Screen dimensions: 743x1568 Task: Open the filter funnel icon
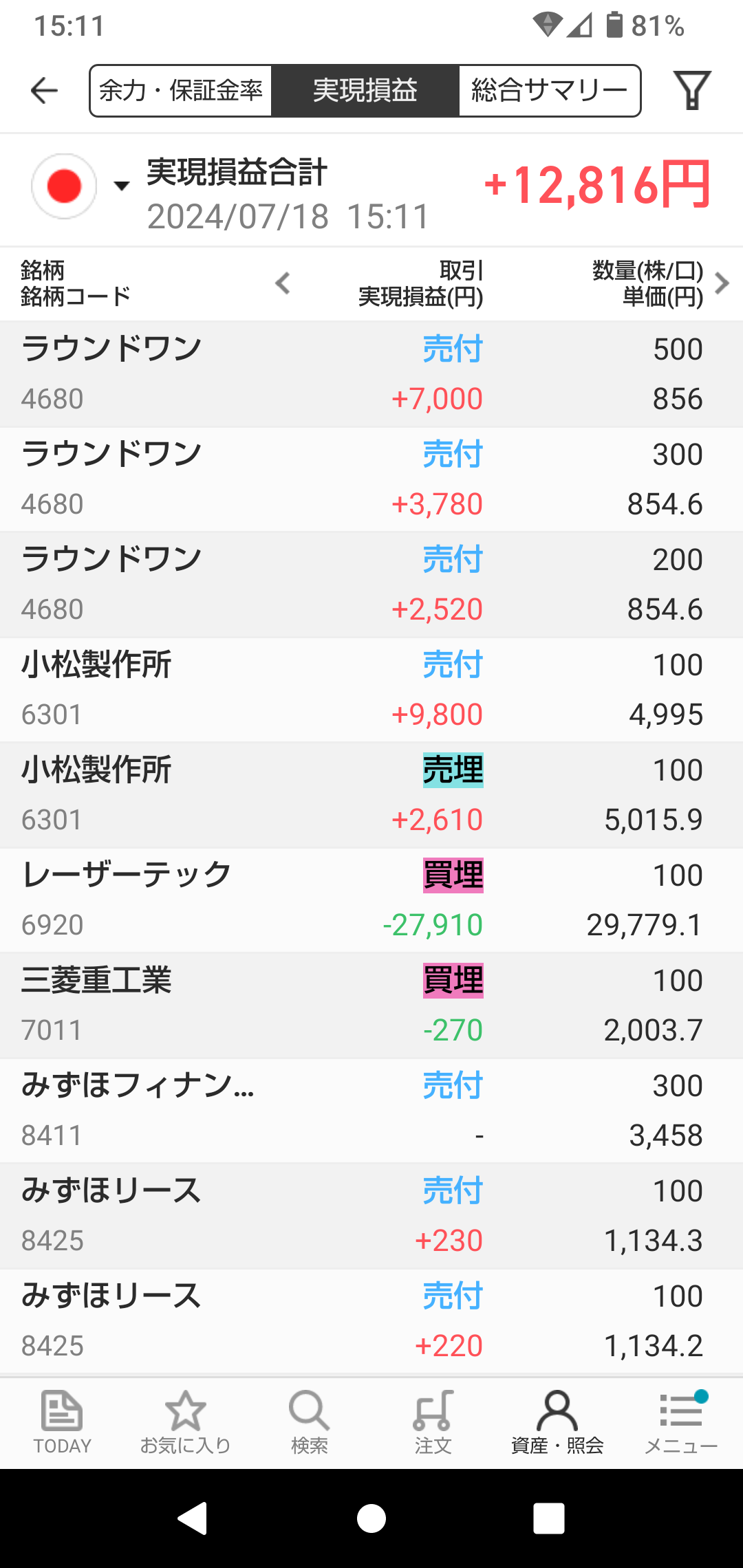[x=691, y=91]
